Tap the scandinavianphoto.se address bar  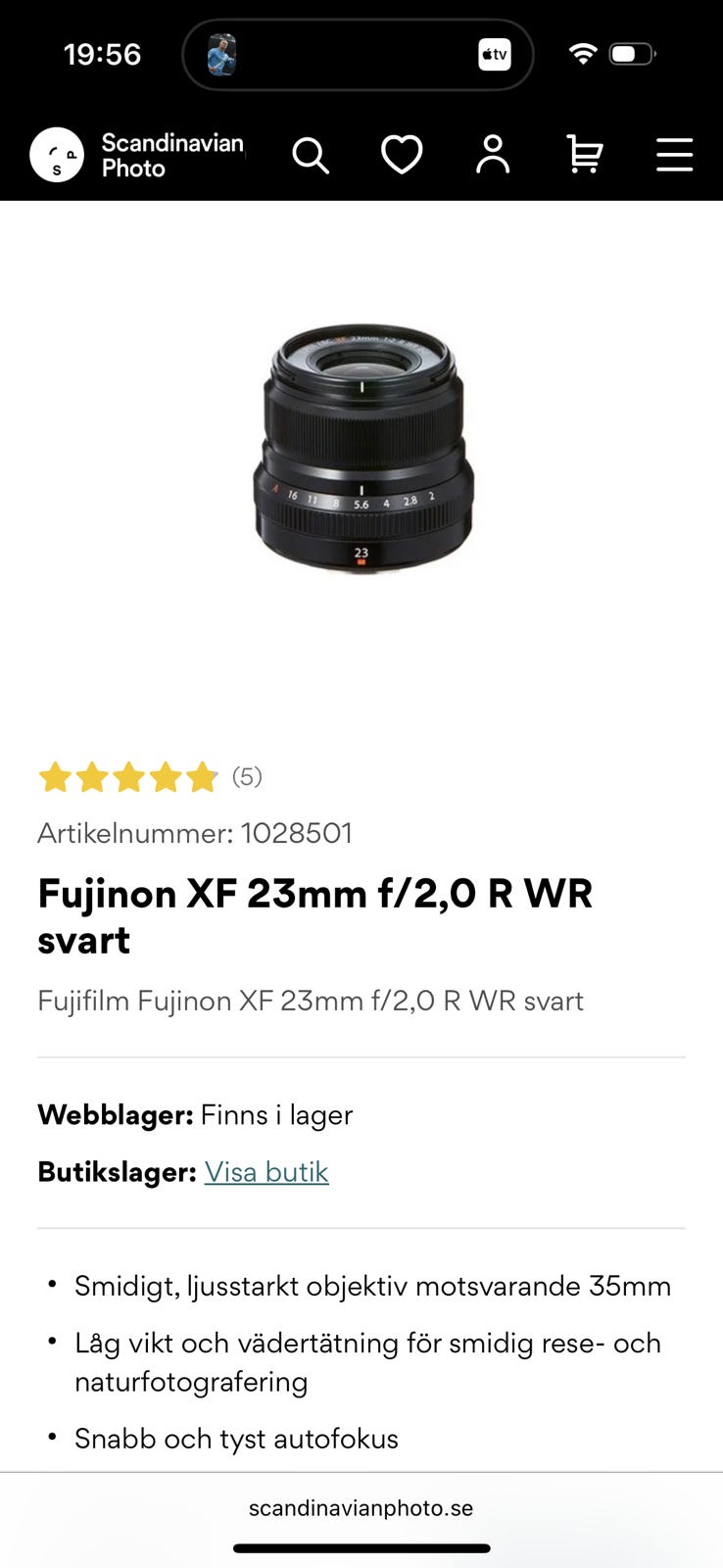(361, 1507)
